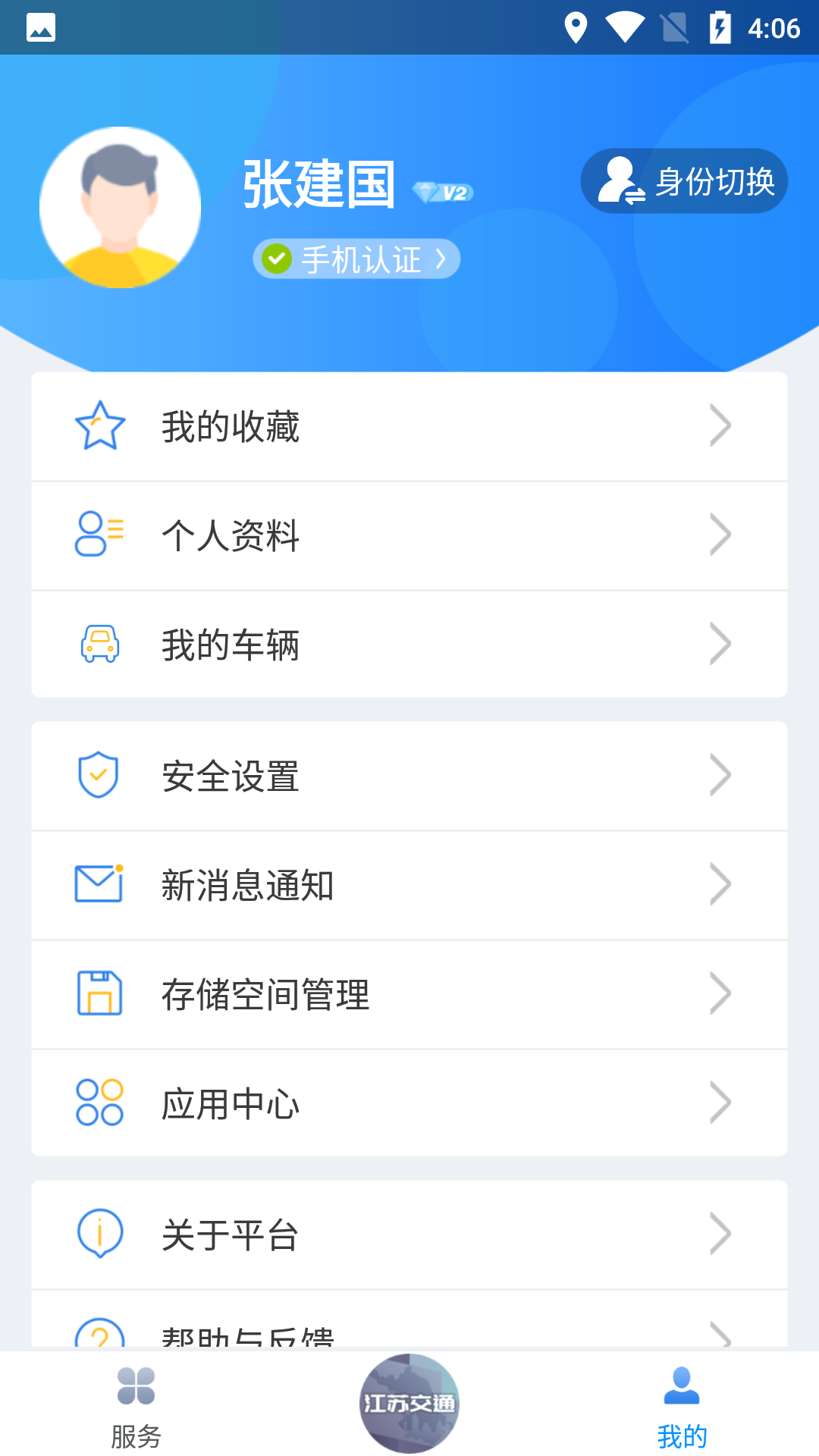The image size is (819, 1456).
Task: Select the 我的收藏 star icon
Action: click(99, 426)
